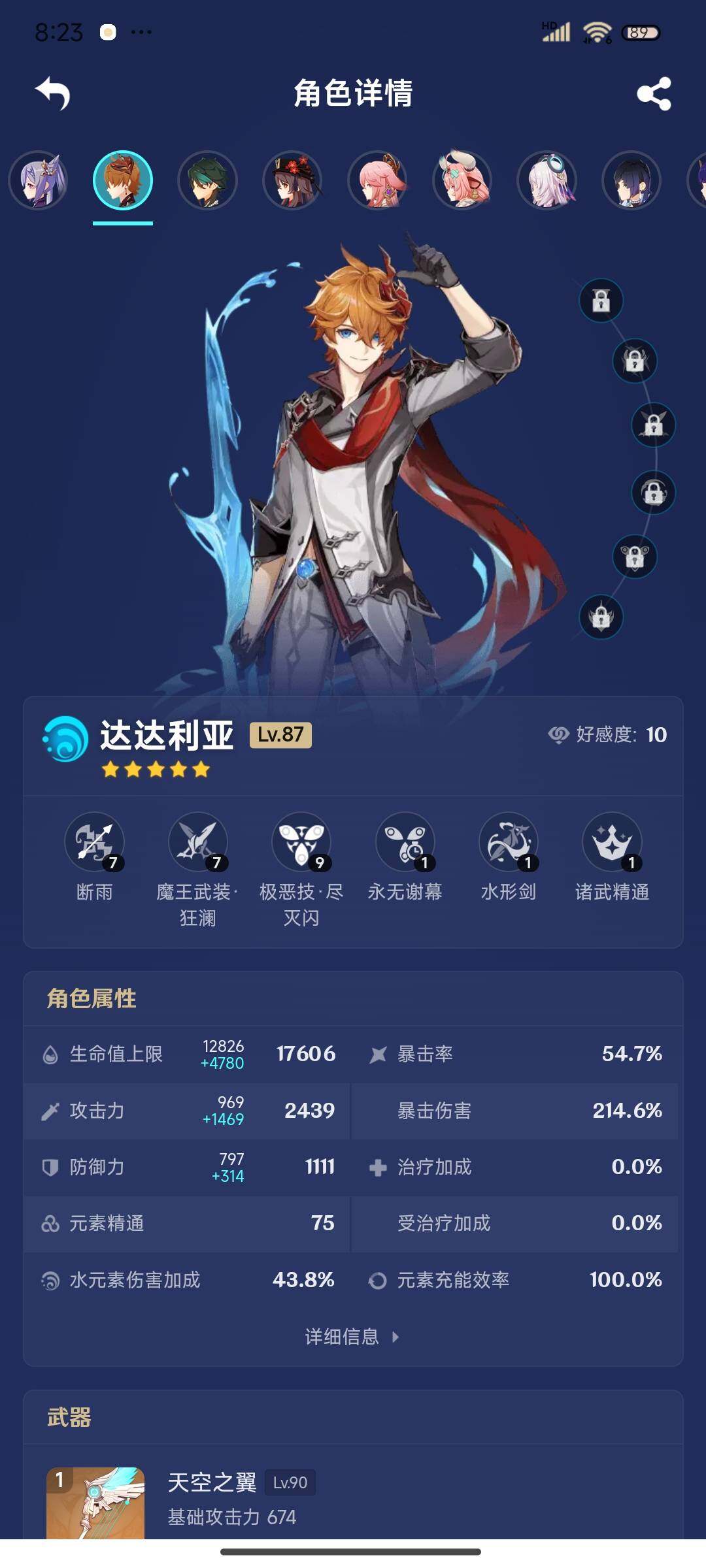Share this character detail page

click(x=654, y=93)
